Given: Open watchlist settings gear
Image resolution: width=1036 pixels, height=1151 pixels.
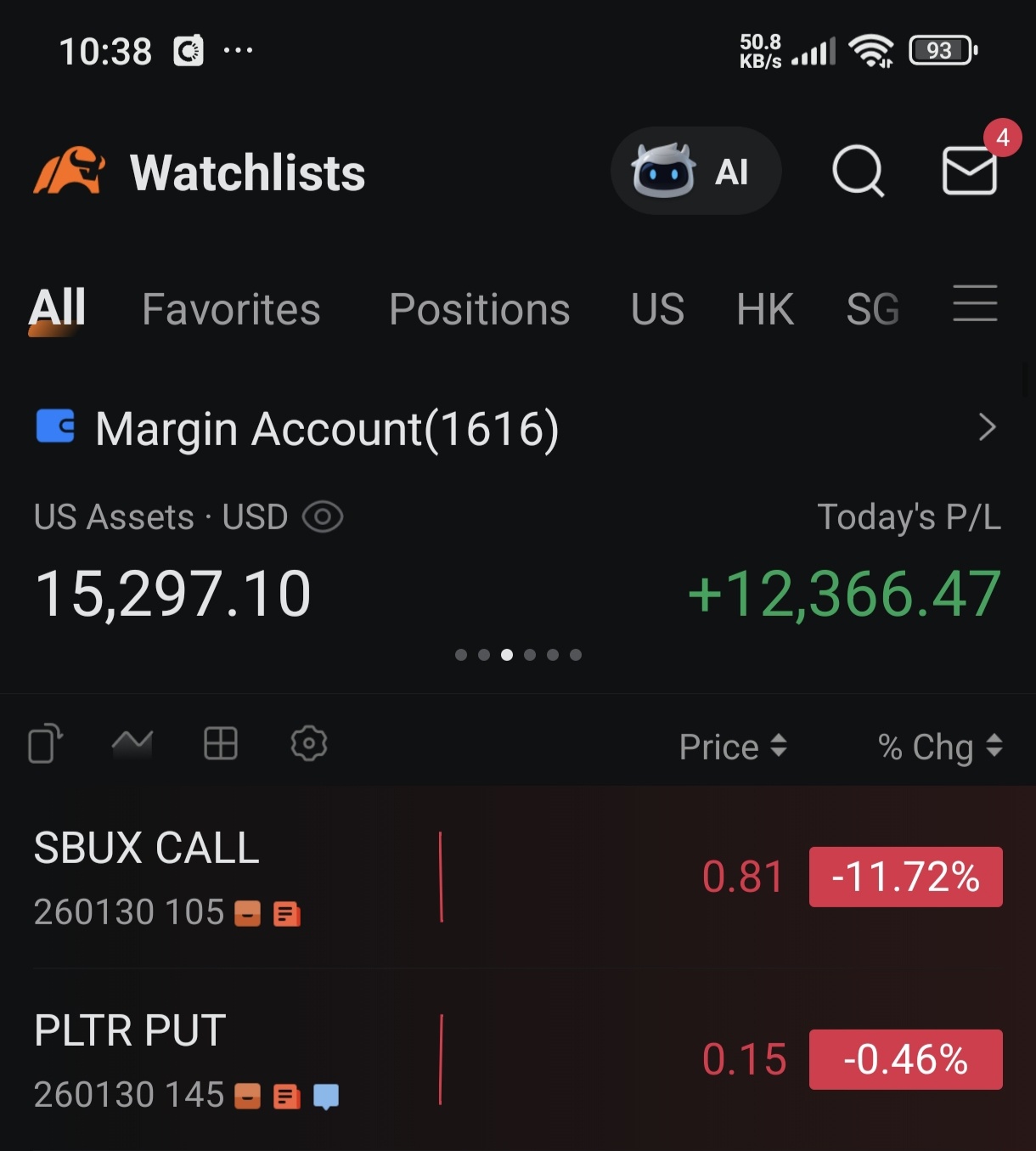Looking at the screenshot, I should point(309,744).
